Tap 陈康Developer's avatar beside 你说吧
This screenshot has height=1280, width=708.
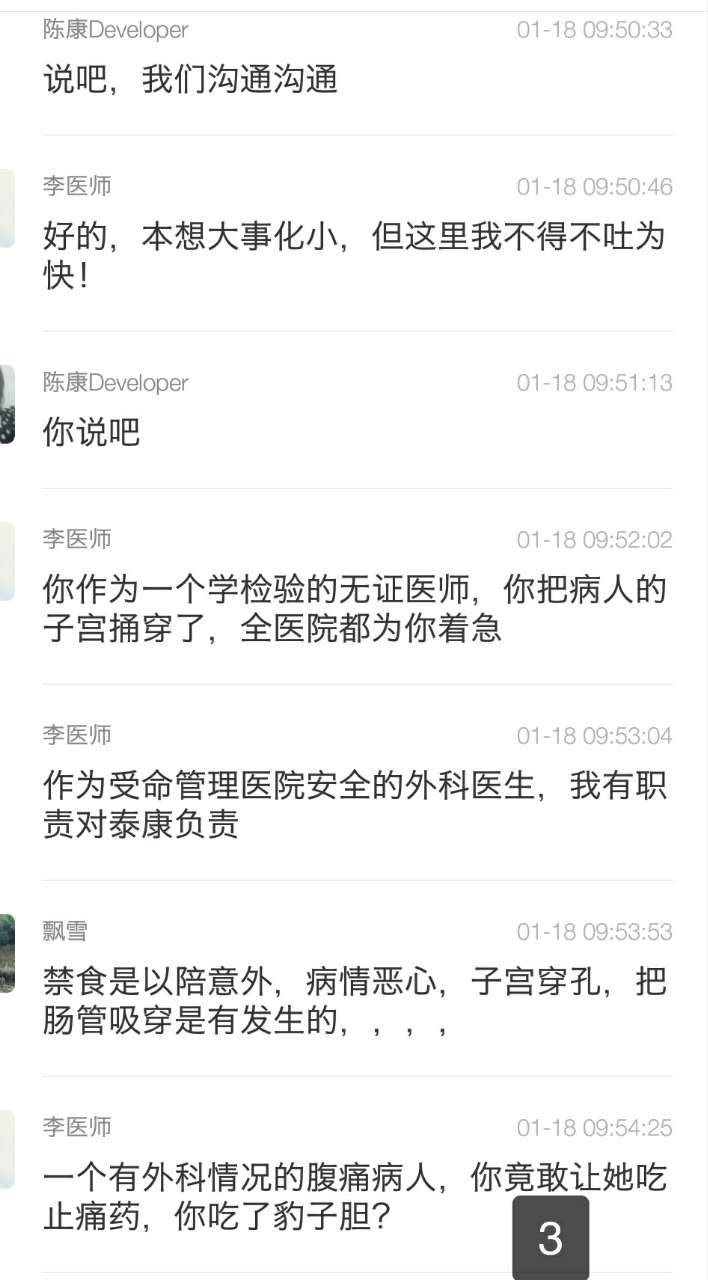click(x=7, y=404)
